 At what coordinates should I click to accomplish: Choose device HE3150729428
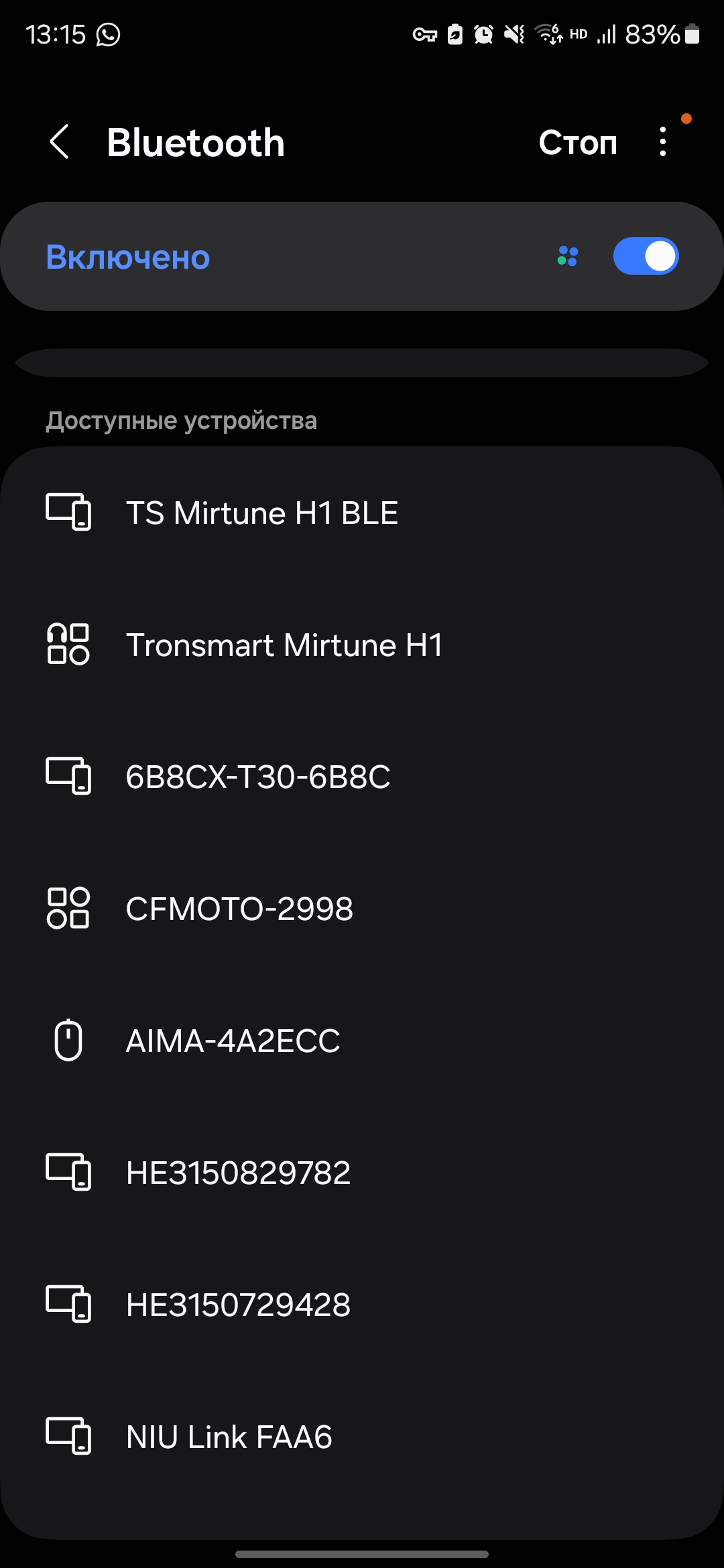coord(362,1305)
